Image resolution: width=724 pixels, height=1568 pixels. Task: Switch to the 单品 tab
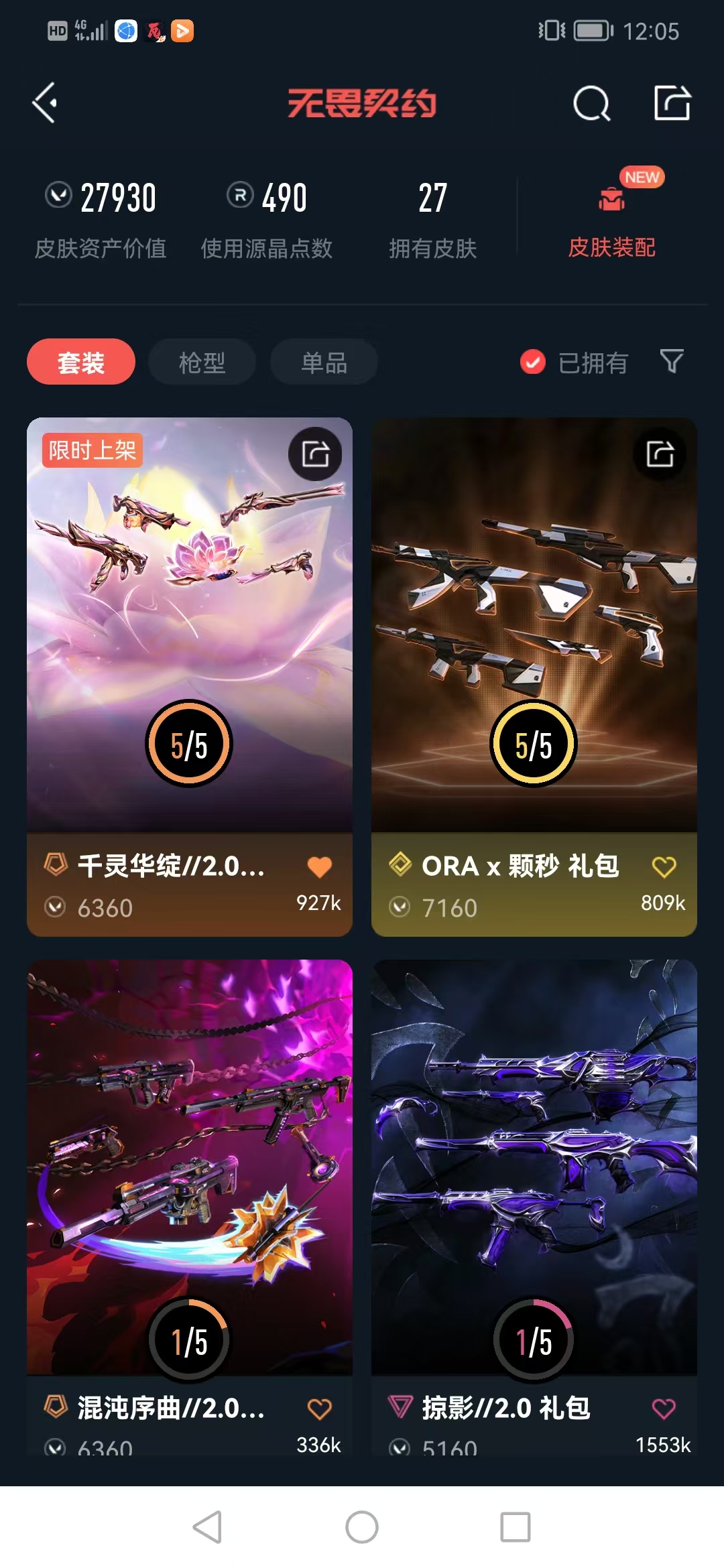click(x=324, y=362)
